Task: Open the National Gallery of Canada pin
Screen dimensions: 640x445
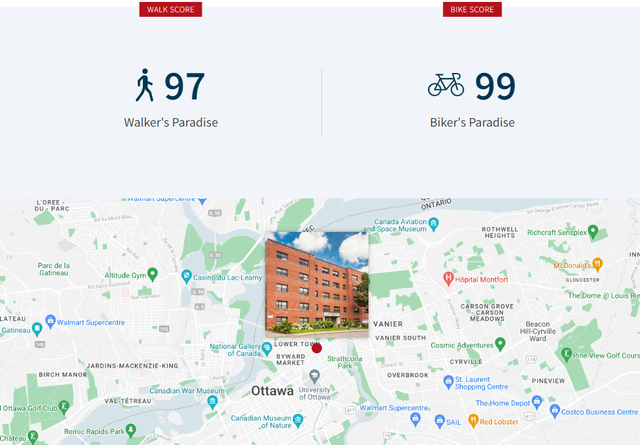Action: (269, 349)
